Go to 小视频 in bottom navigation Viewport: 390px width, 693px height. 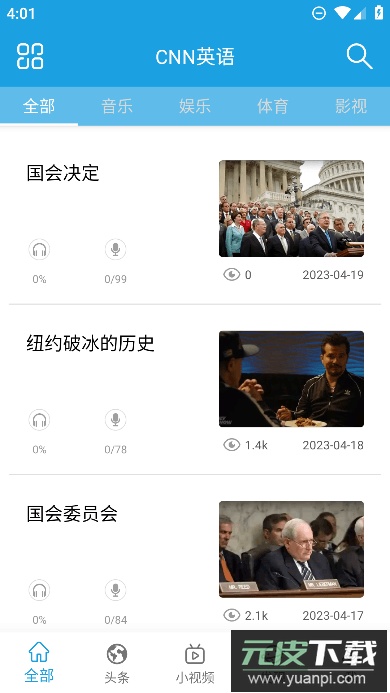(x=195, y=664)
